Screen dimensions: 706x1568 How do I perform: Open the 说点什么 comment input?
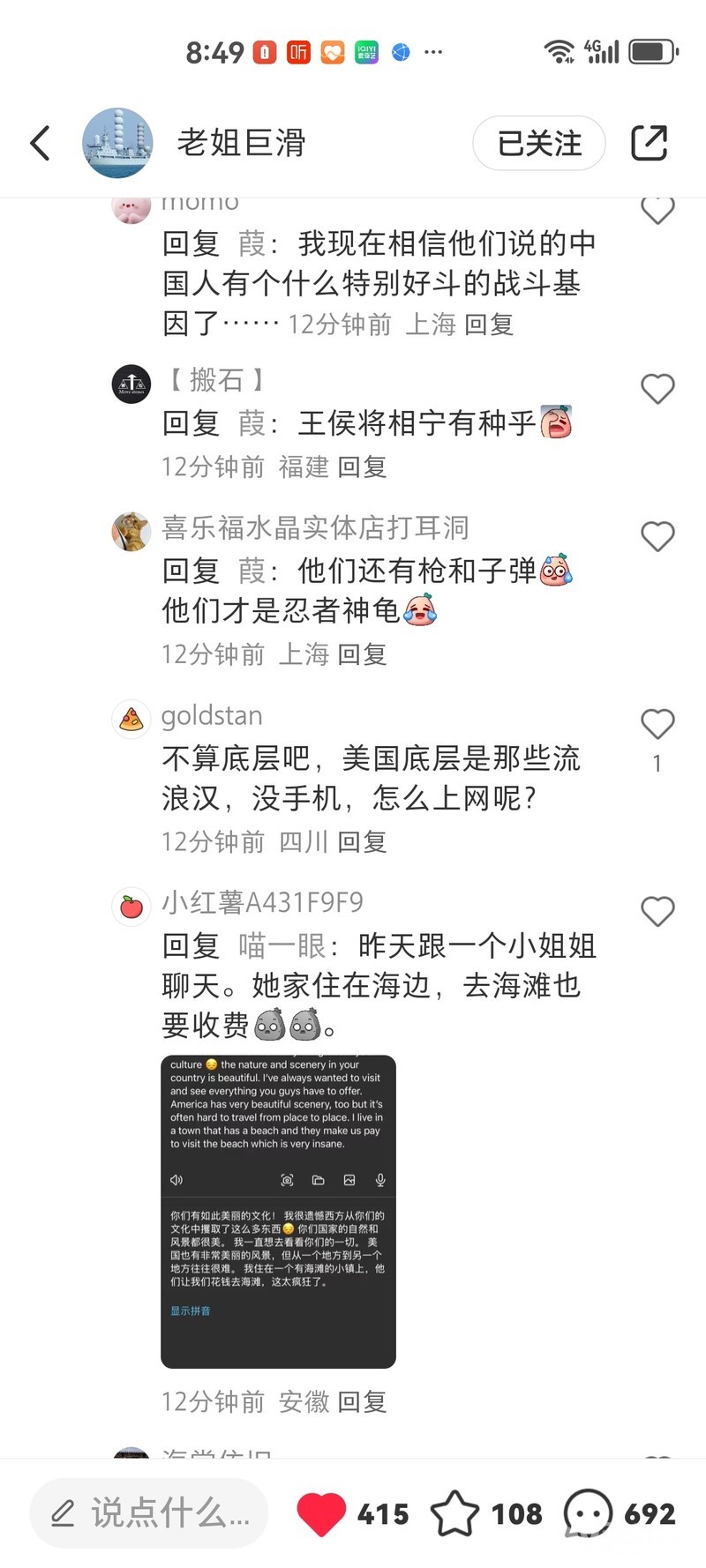click(x=148, y=1513)
